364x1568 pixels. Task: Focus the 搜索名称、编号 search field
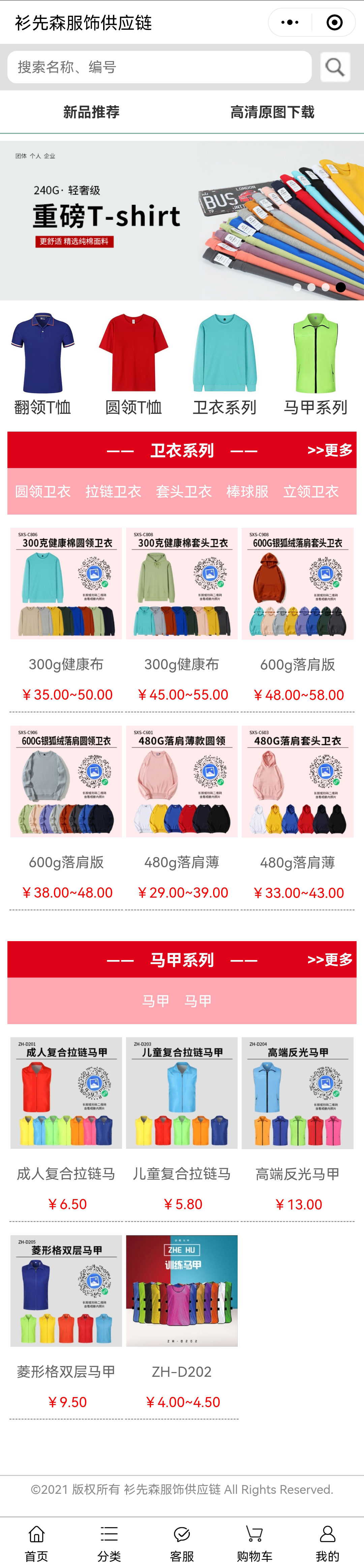point(158,67)
